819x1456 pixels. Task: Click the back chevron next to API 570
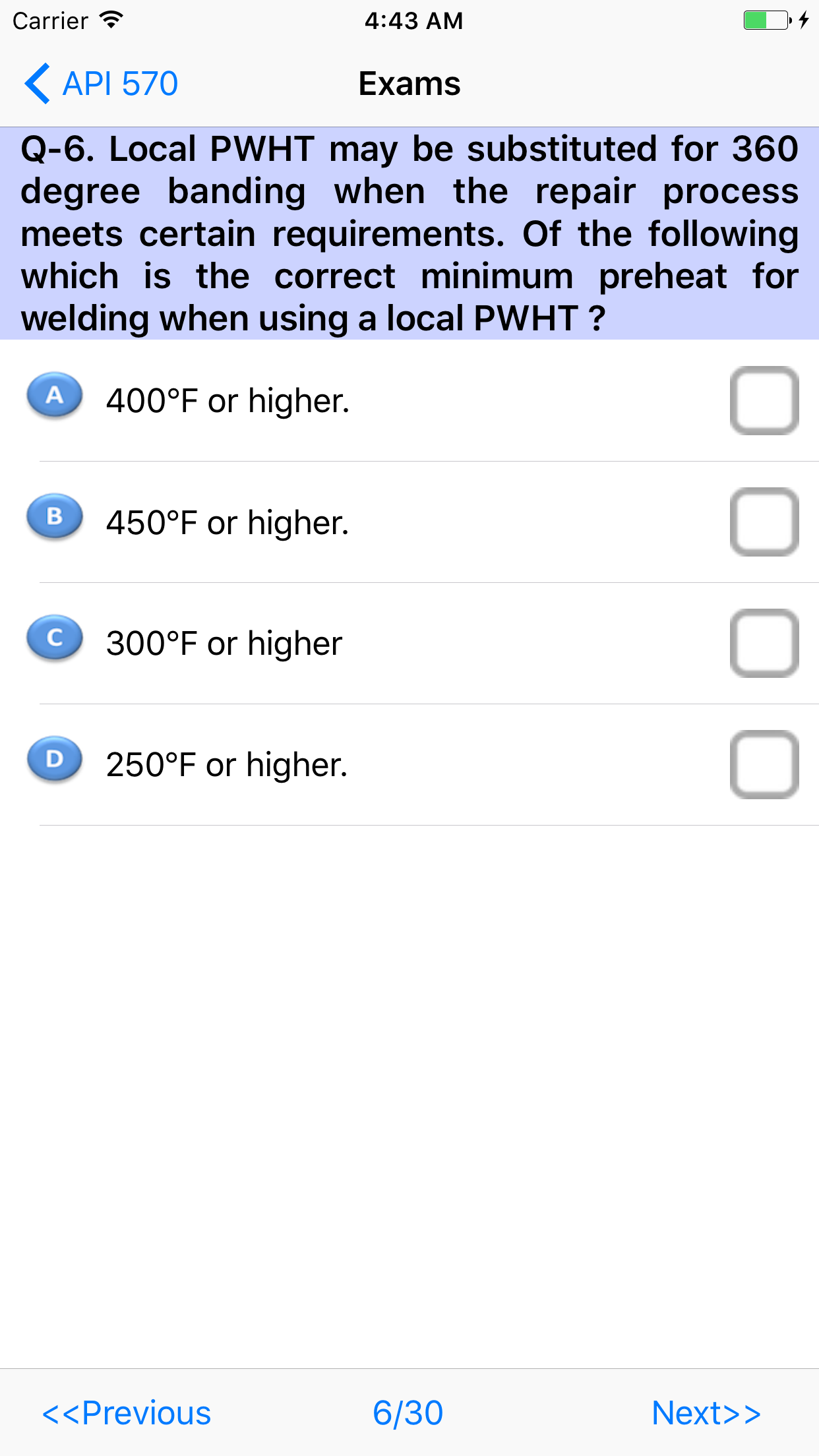tap(36, 83)
